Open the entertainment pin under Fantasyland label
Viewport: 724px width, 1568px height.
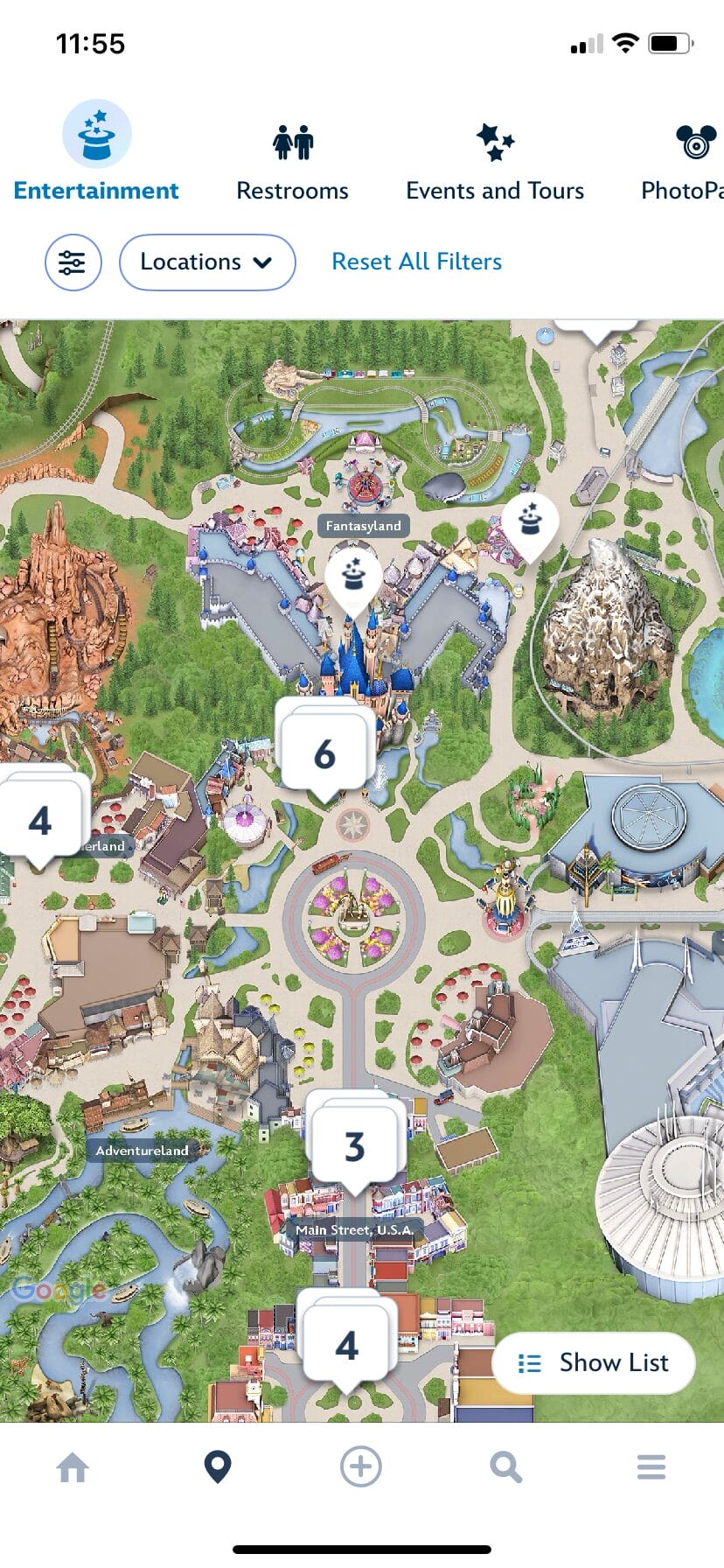click(x=353, y=574)
